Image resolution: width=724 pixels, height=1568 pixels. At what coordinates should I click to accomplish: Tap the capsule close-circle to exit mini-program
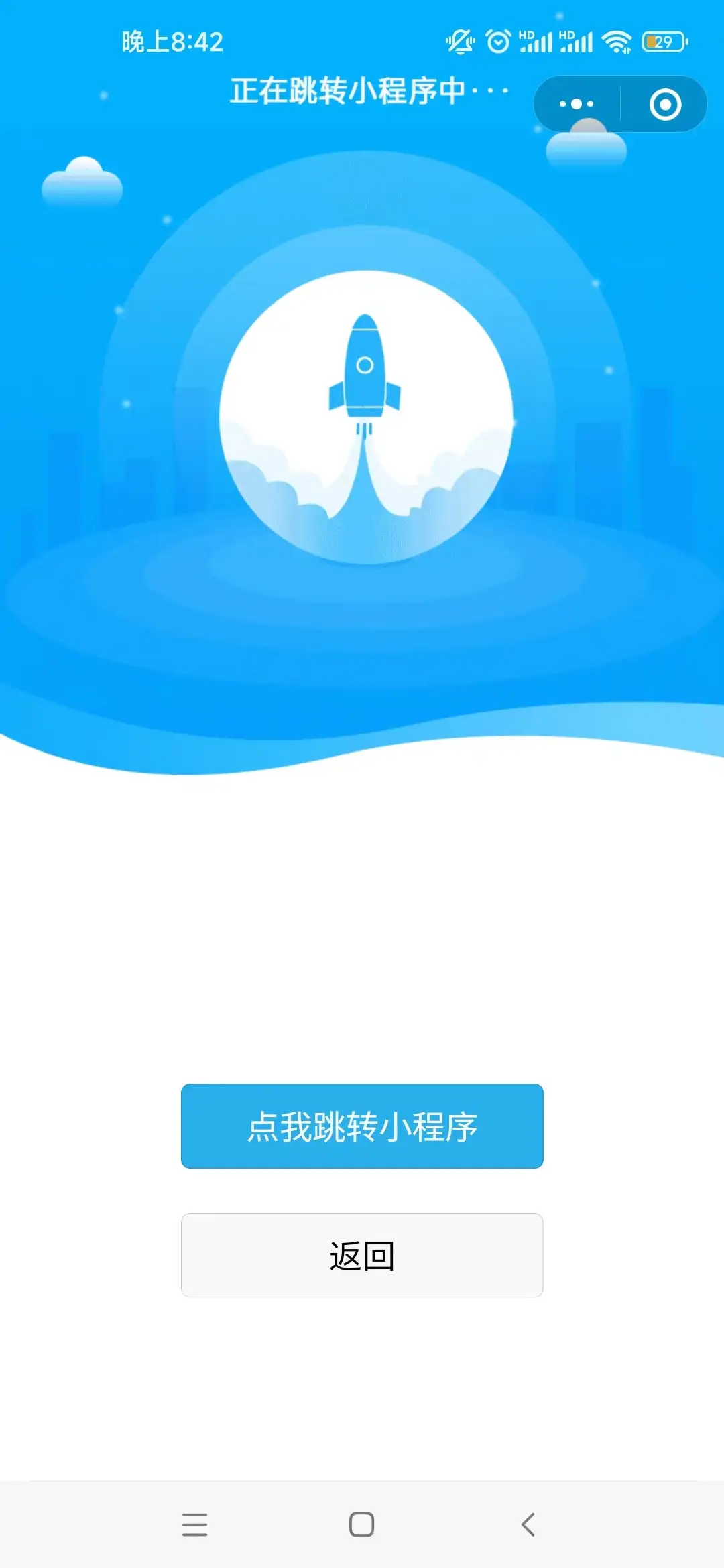click(664, 103)
